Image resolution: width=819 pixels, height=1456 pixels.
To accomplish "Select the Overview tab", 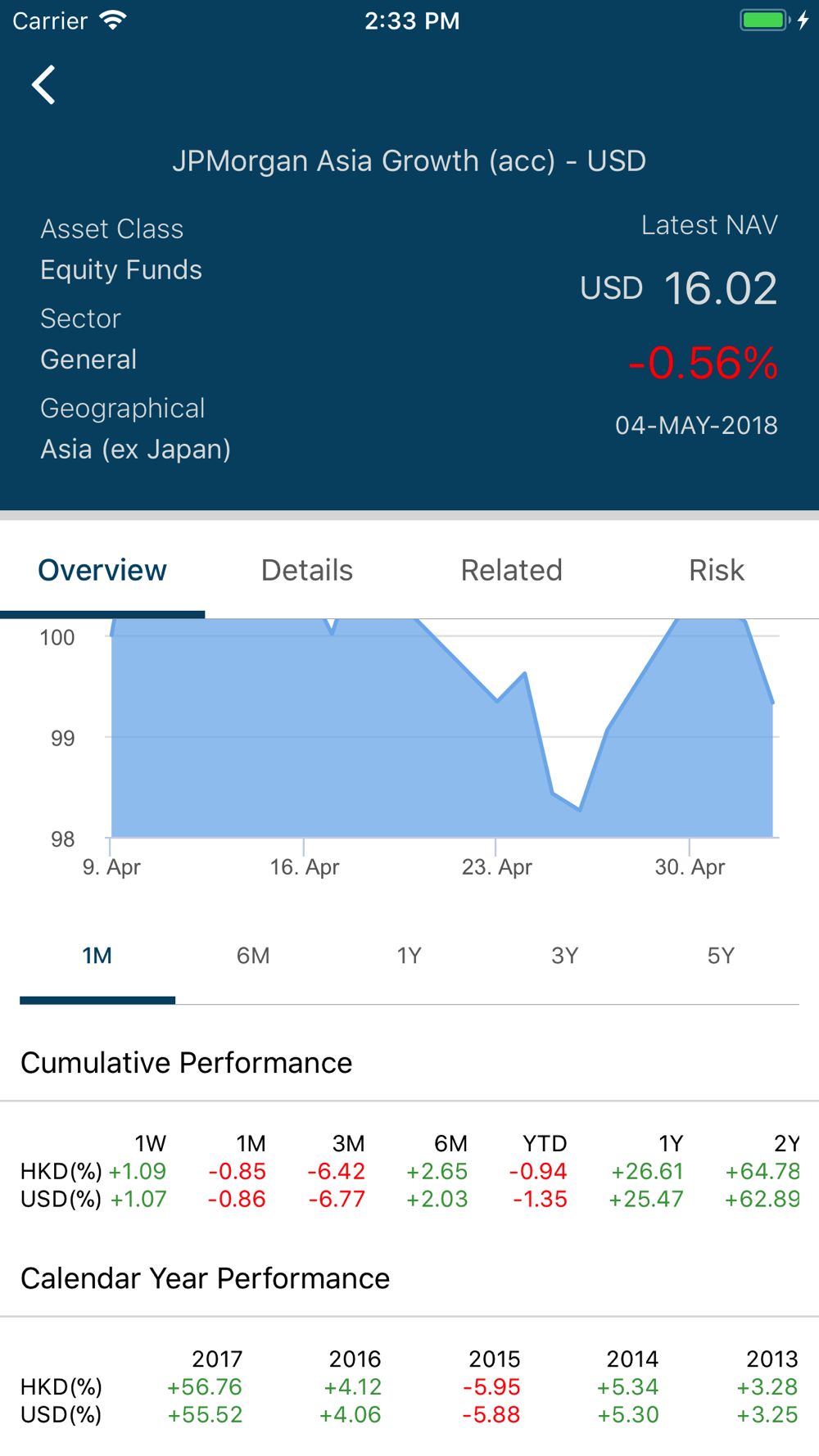I will 102,570.
